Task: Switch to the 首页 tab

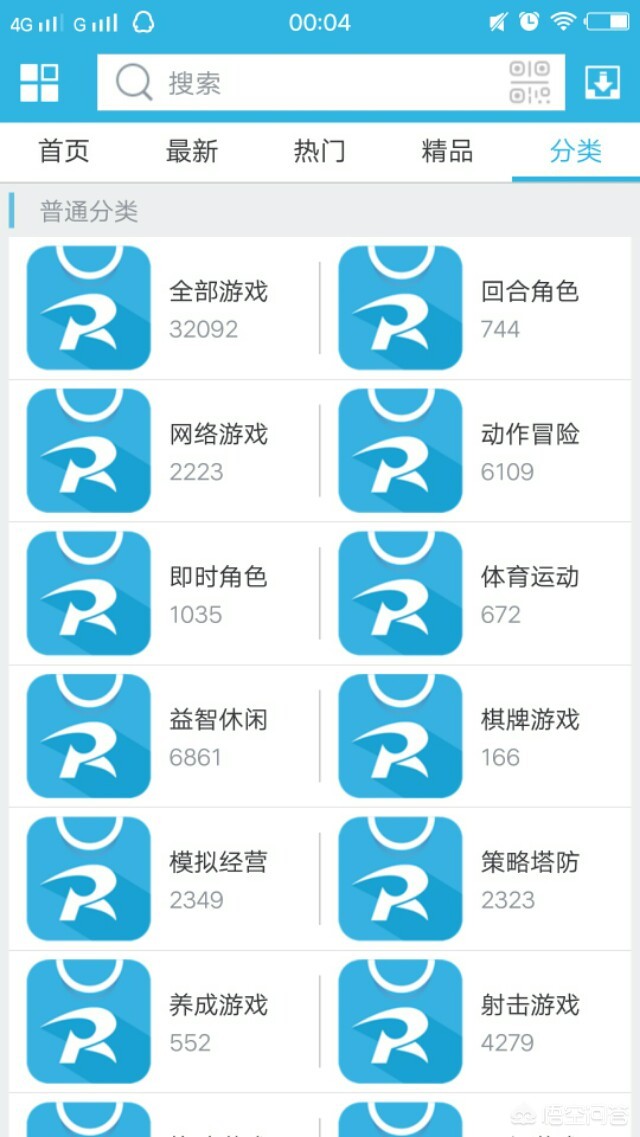Action: (64, 151)
